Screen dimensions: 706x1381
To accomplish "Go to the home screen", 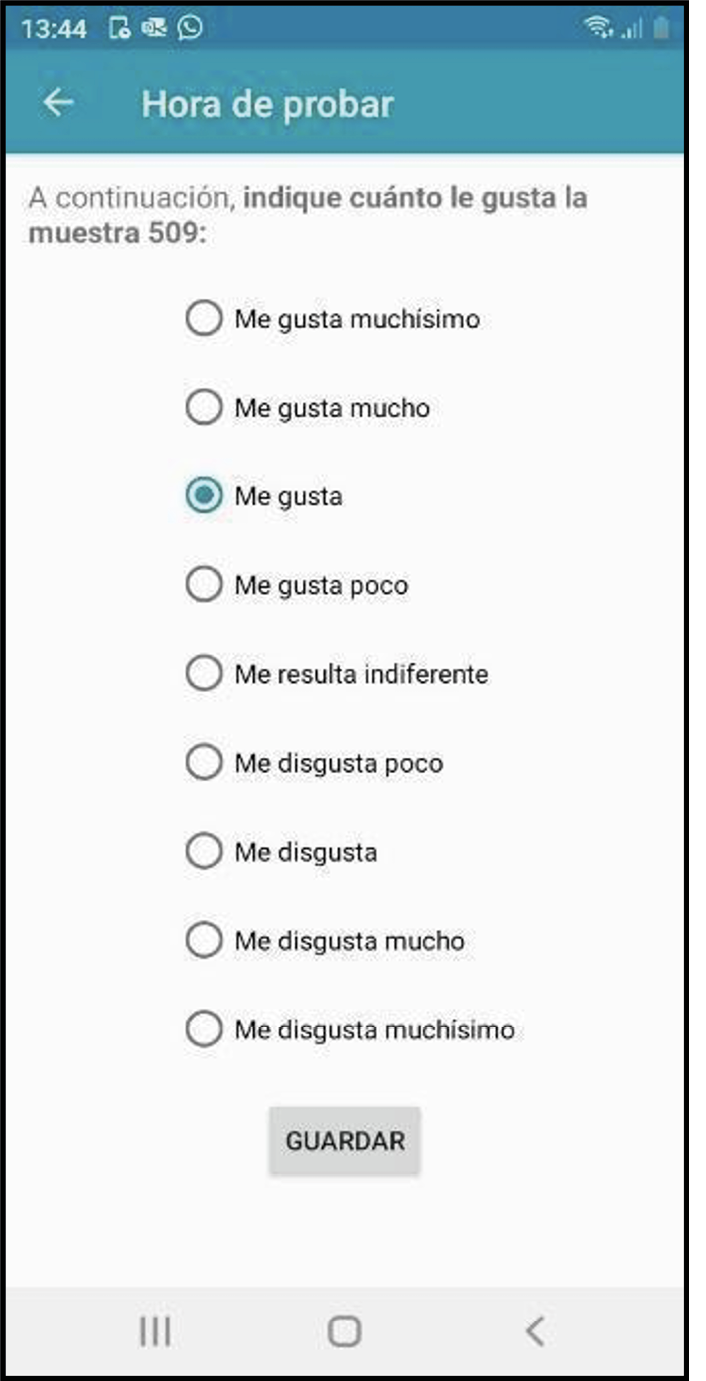I will [344, 1331].
